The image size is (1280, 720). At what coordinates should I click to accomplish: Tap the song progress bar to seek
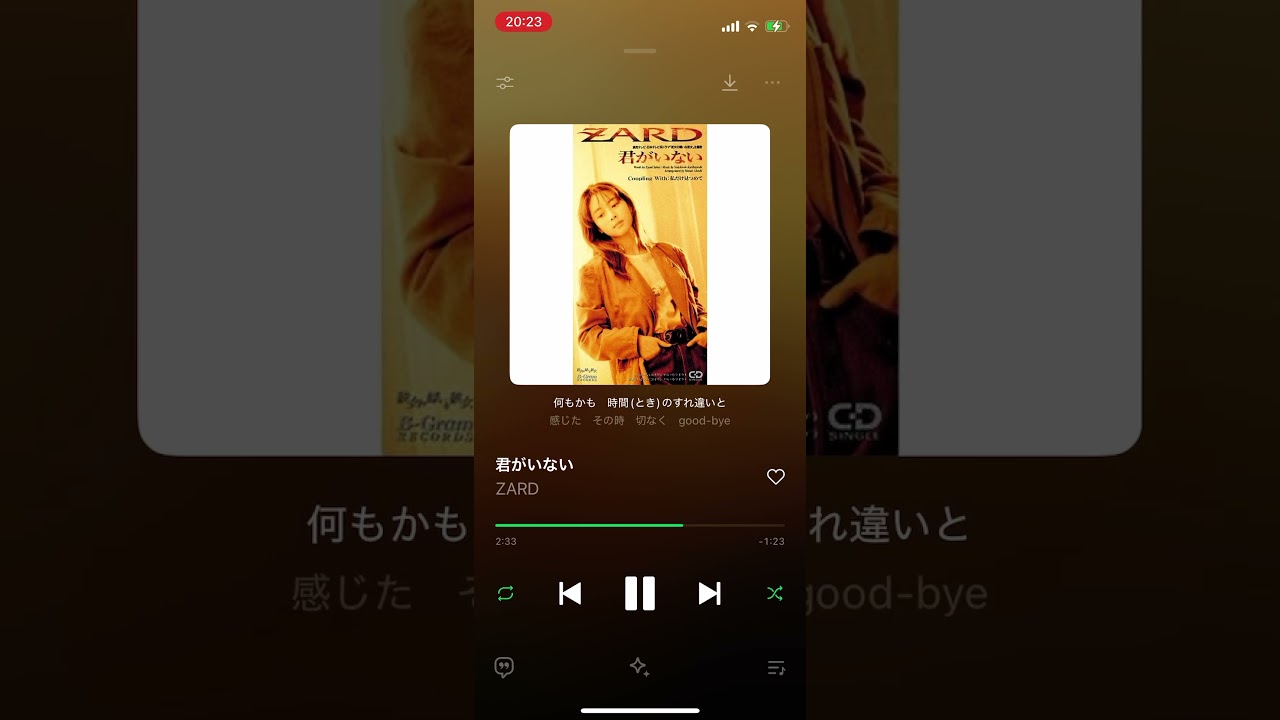640,525
